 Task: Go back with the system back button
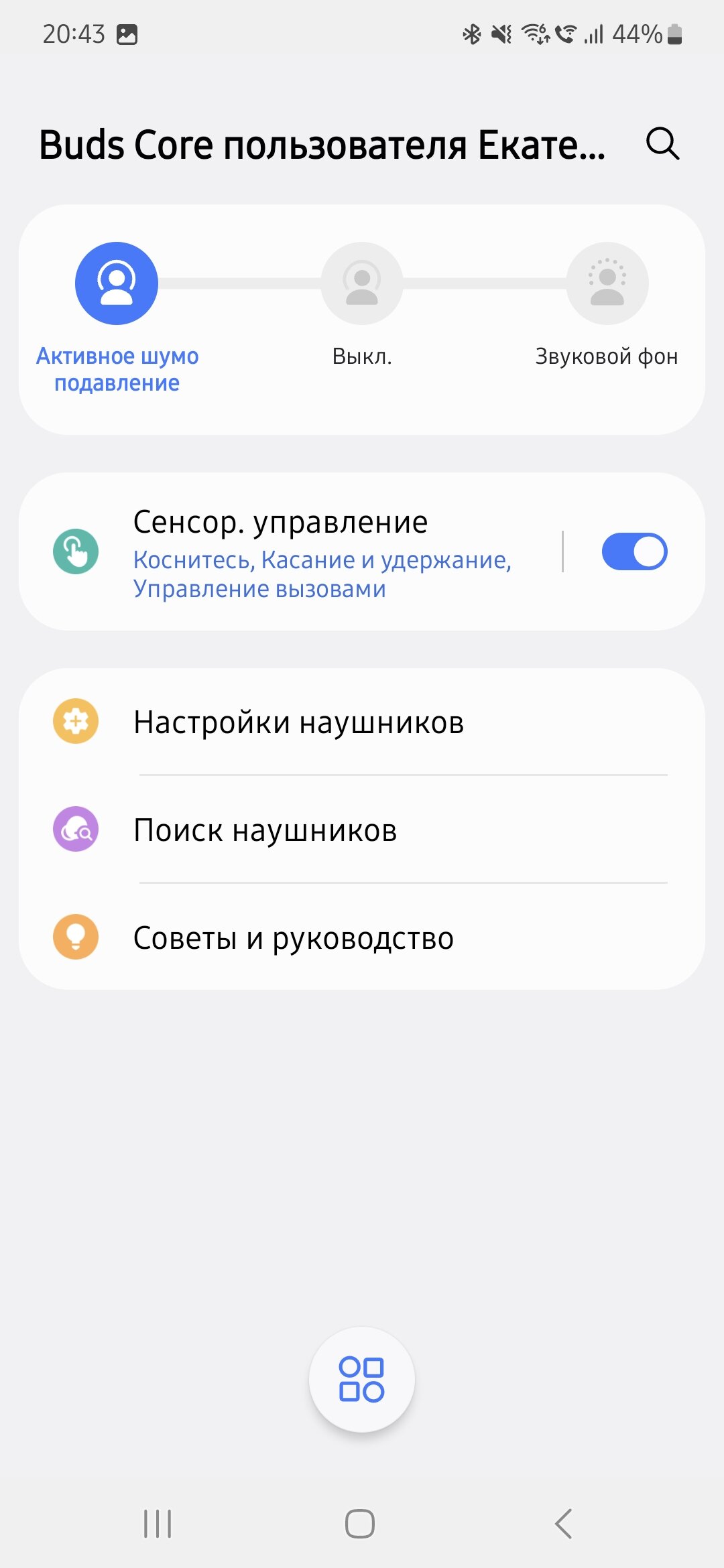pos(564,1524)
